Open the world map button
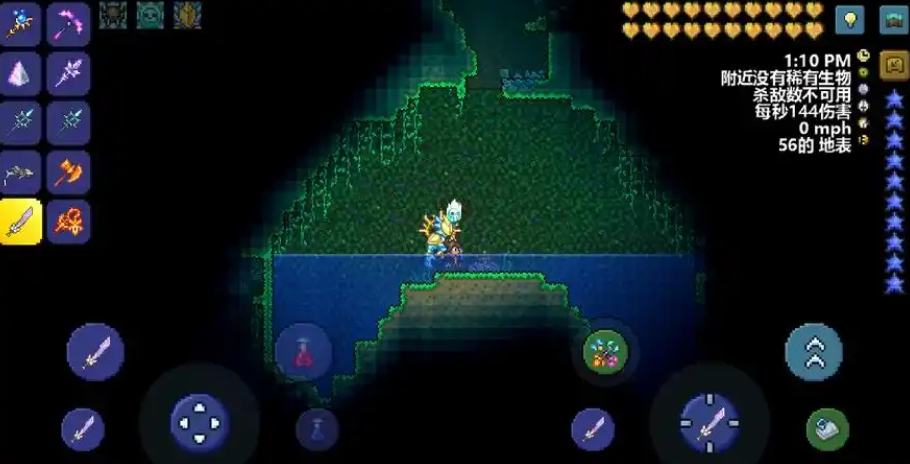This screenshot has height=464, width=910. [893, 19]
